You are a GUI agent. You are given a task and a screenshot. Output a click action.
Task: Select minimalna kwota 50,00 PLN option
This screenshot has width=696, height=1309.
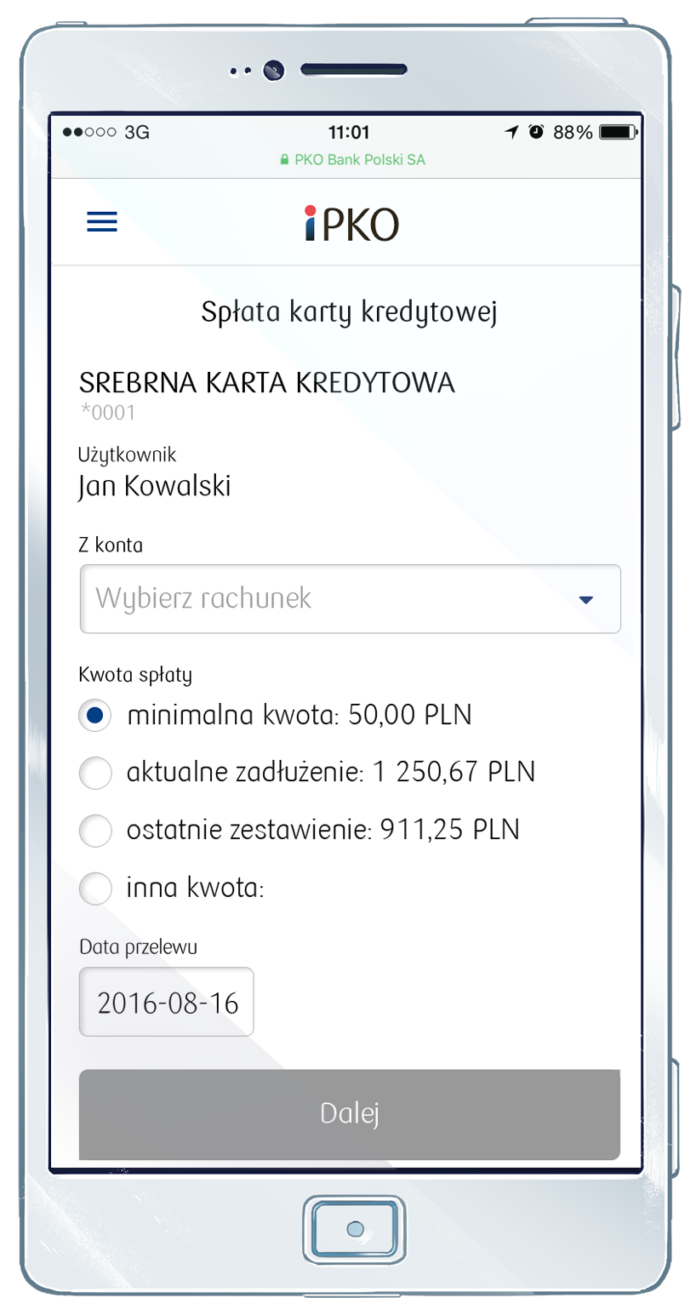coord(95,716)
